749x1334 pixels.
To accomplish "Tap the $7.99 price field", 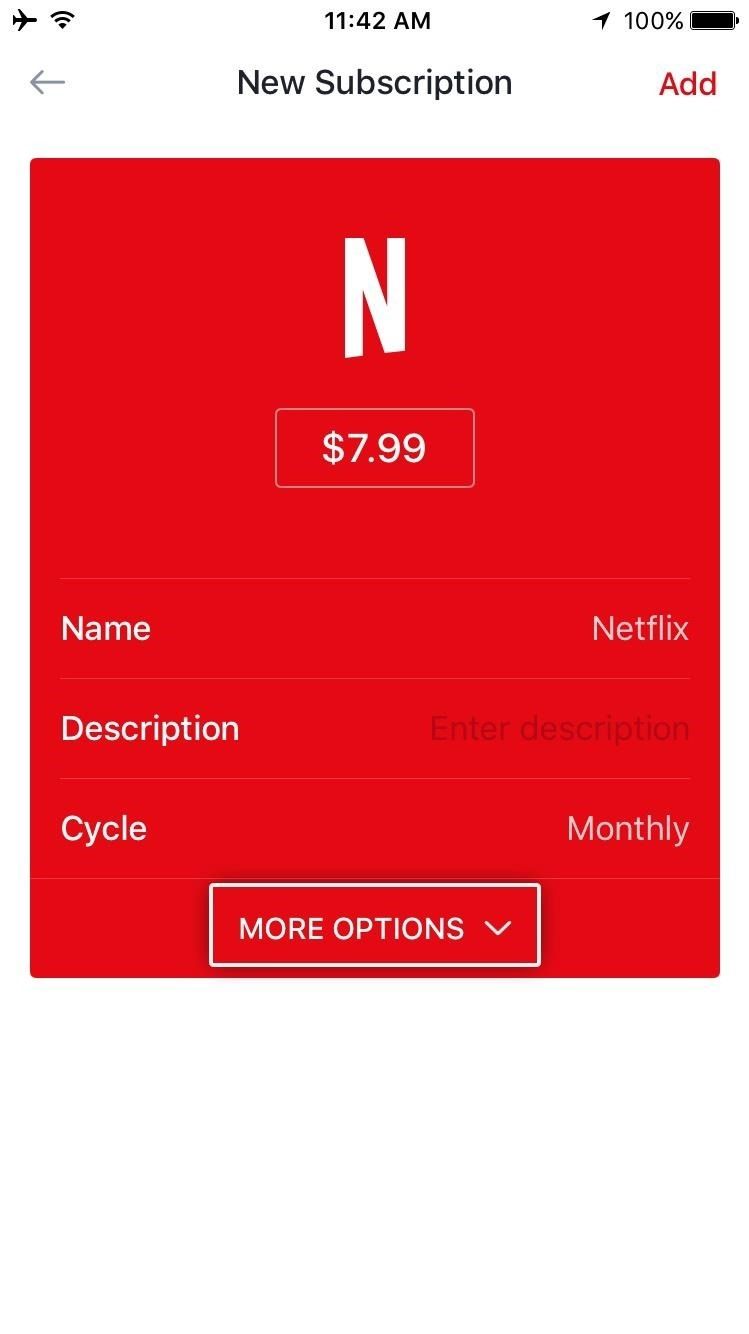I will [375, 448].
